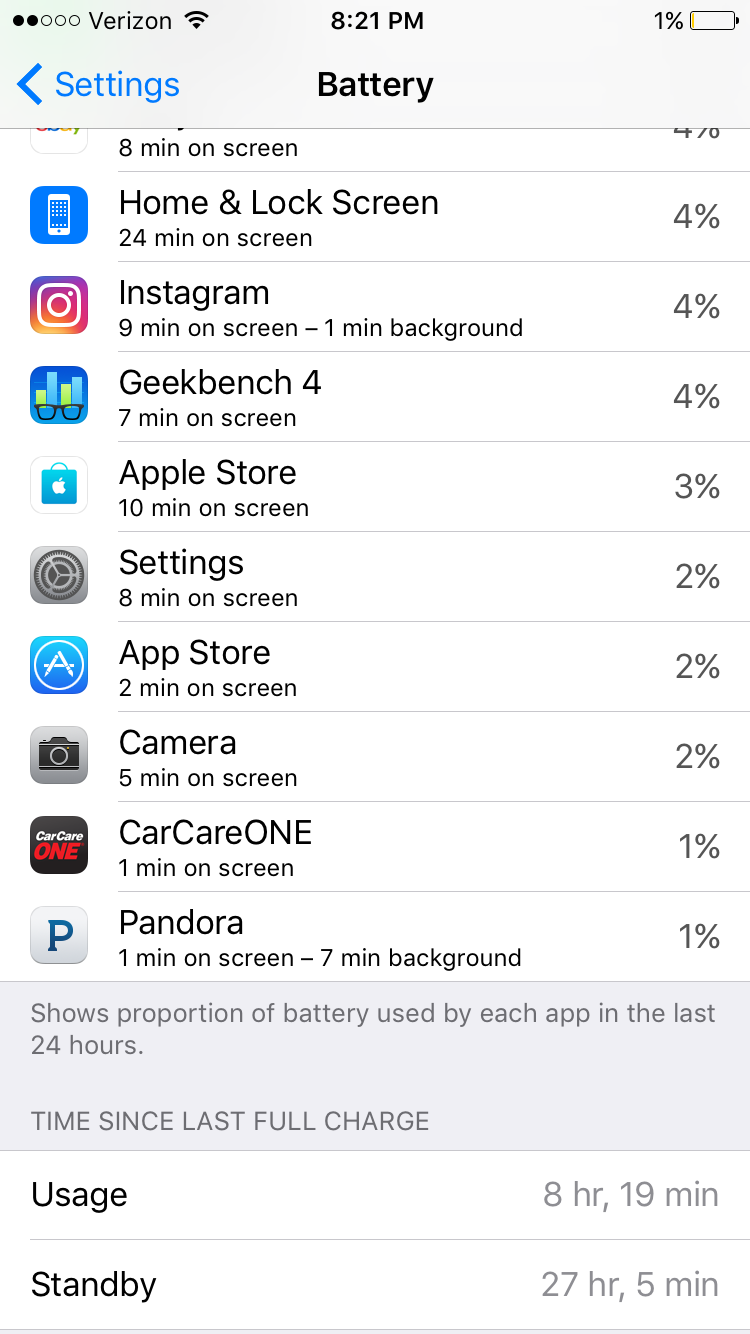
Task: Select the Instagram battery usage row
Action: (375, 307)
